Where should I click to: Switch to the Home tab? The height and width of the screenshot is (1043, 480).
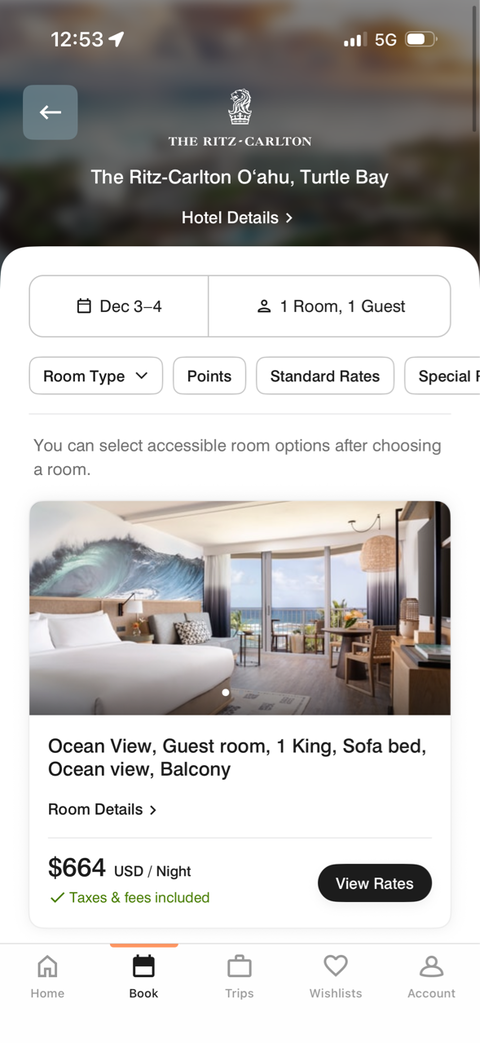[47, 976]
